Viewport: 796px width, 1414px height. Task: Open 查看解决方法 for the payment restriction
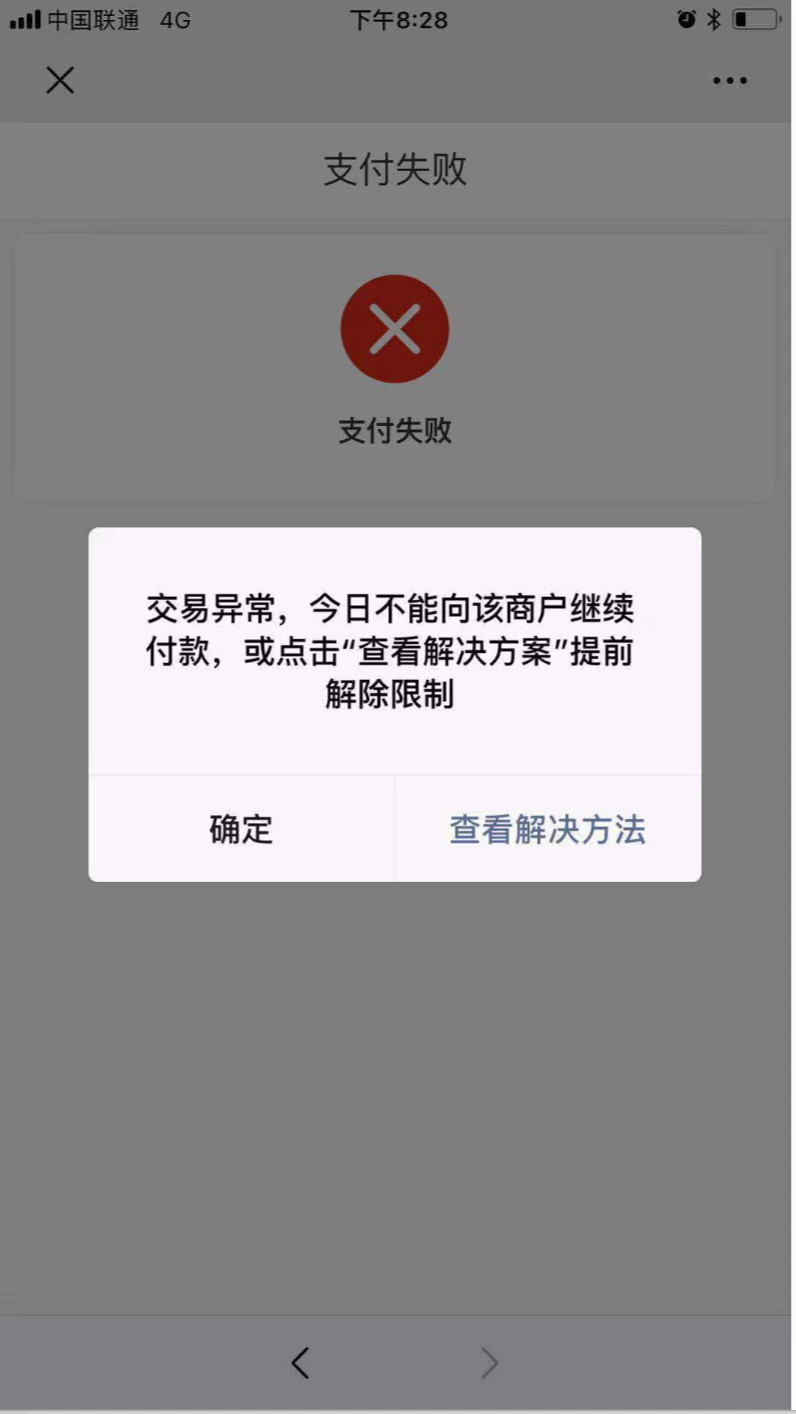(547, 829)
